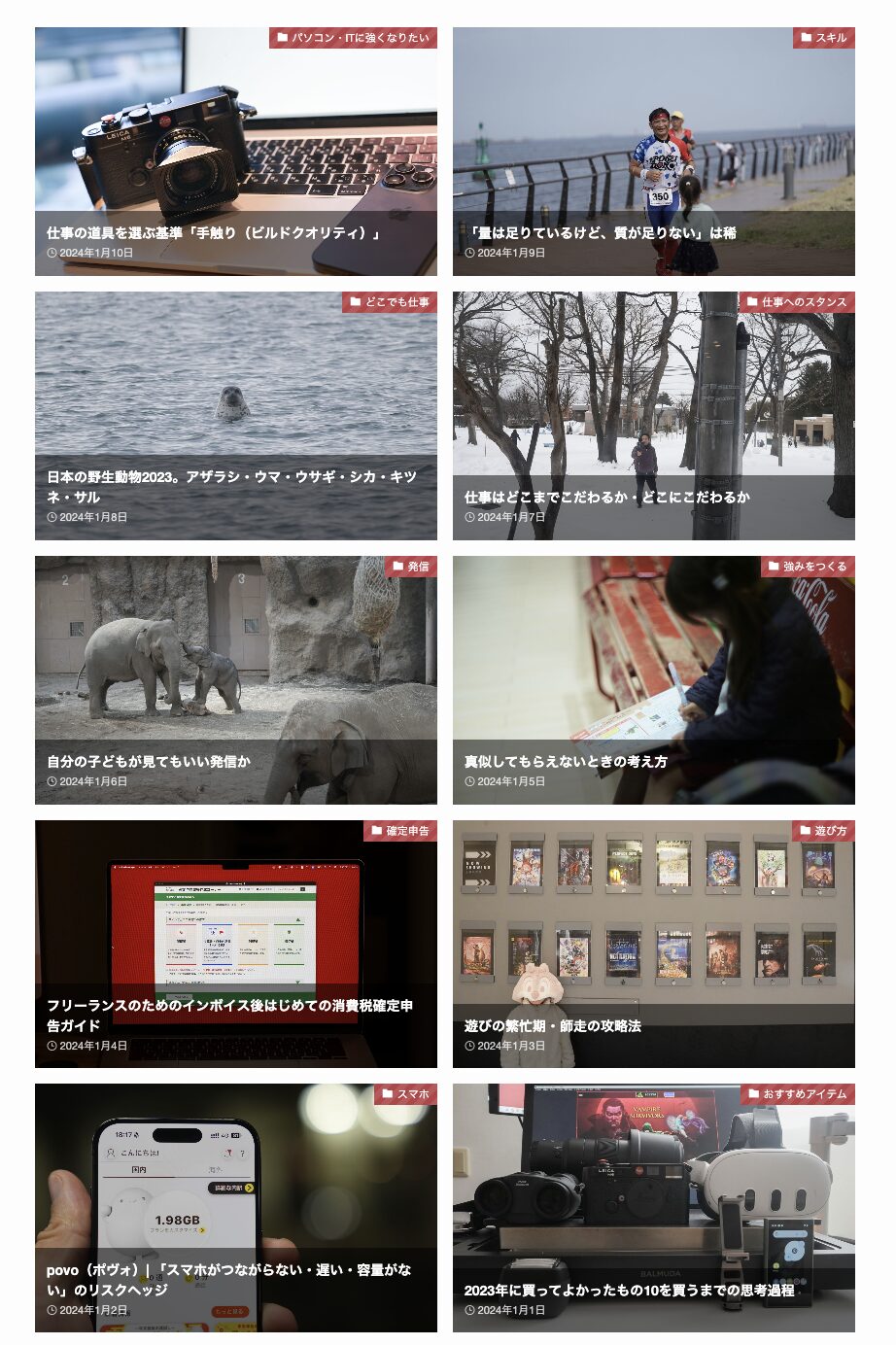Tap the おすすめアイテム category tag
The image size is (896, 1345).
798,1094
